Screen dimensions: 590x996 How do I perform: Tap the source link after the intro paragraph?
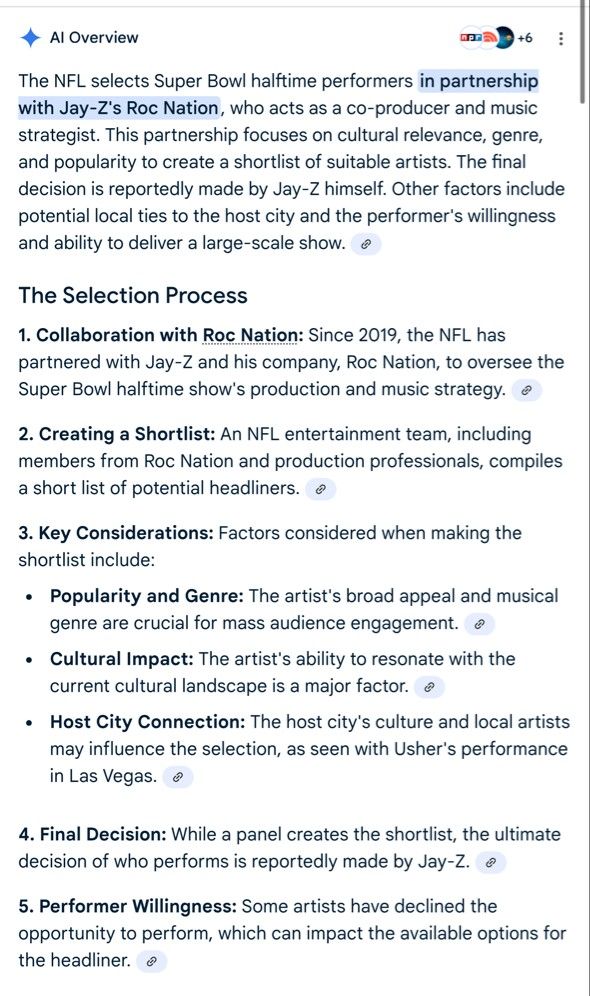tap(366, 244)
